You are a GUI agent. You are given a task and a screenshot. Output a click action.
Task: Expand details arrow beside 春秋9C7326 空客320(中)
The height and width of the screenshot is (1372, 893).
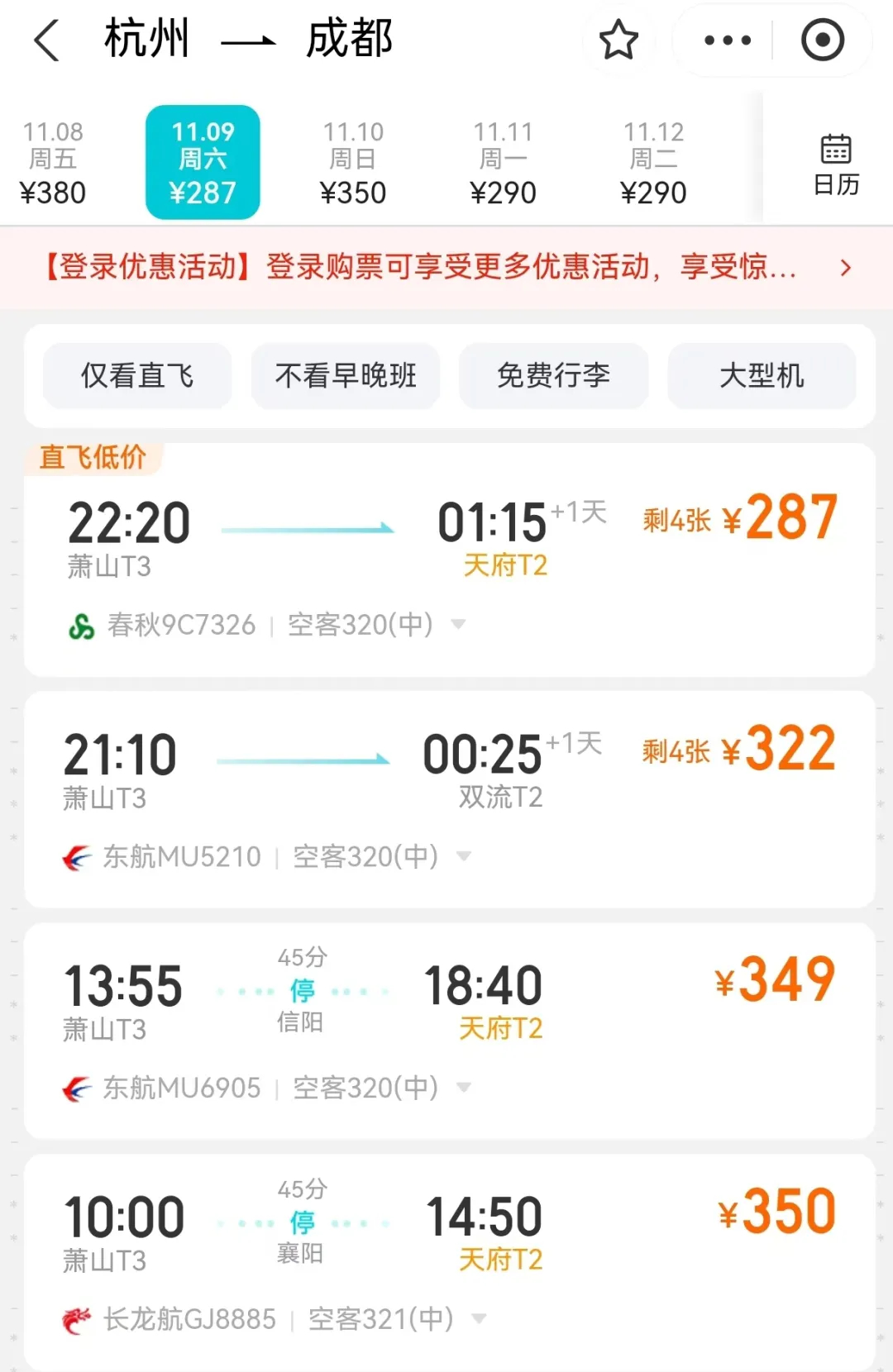click(458, 624)
